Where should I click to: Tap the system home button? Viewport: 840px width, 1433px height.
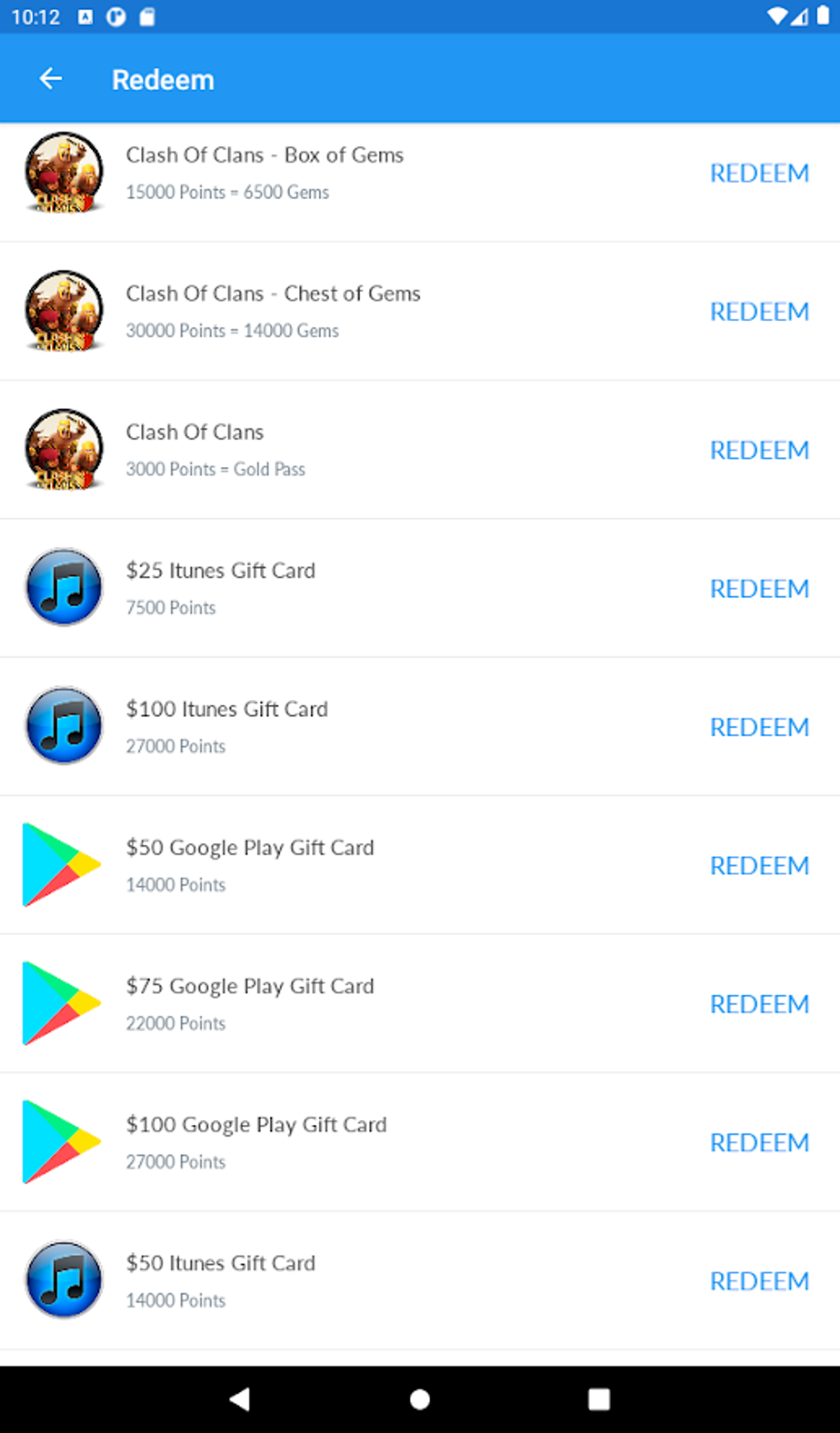420,1398
